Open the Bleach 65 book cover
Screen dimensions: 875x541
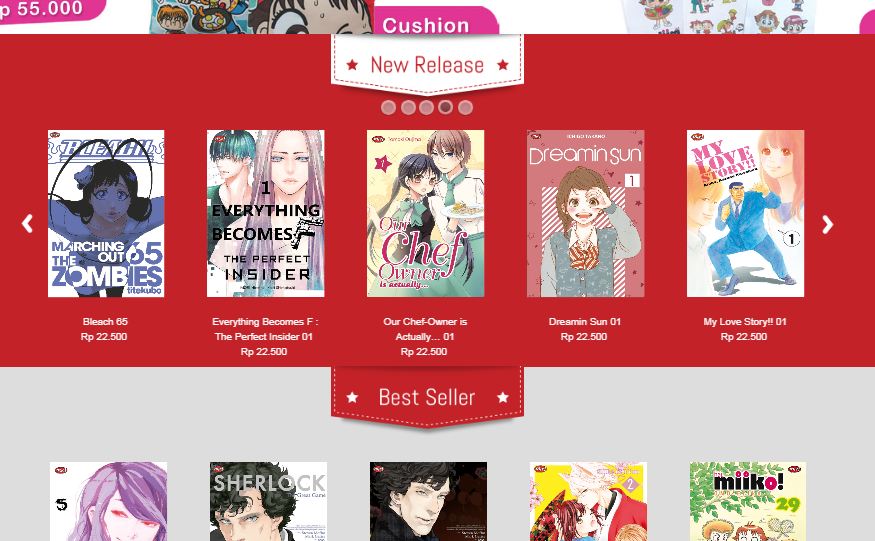tap(106, 213)
